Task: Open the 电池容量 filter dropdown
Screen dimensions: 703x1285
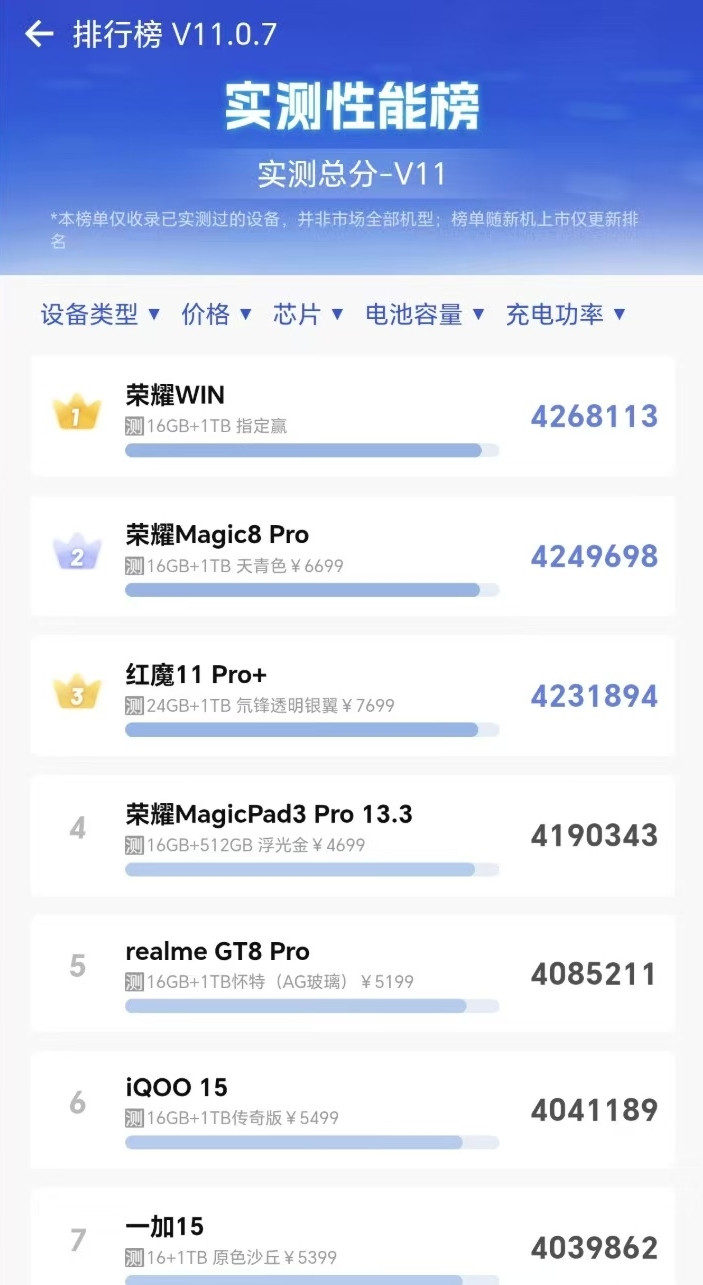Action: coord(424,314)
